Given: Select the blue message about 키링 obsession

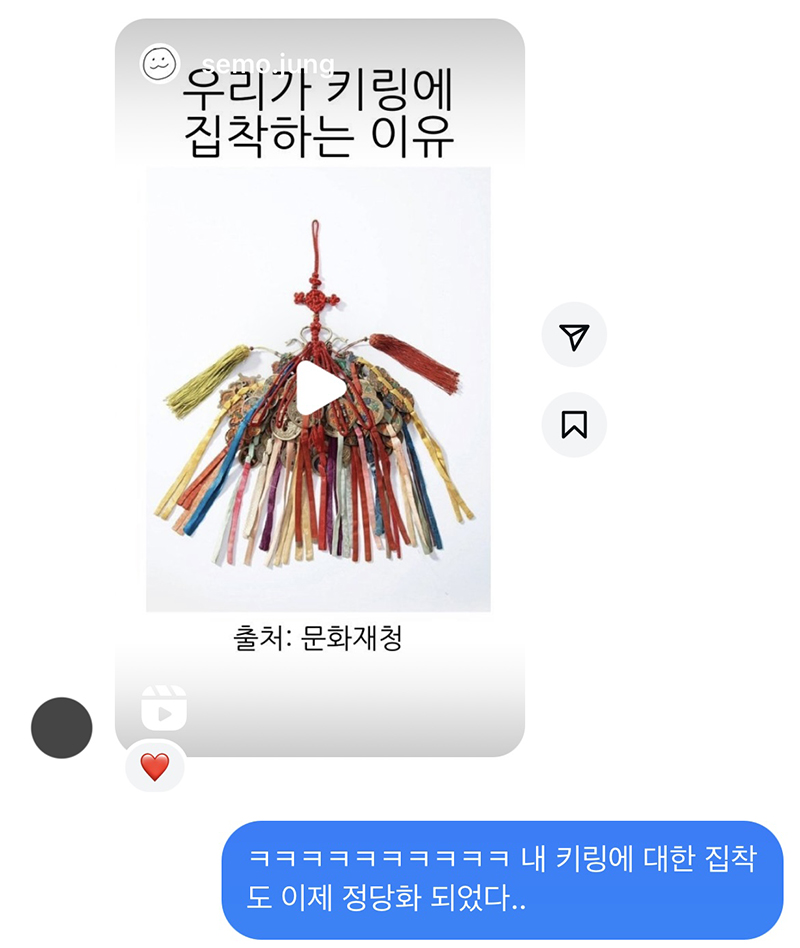Looking at the screenshot, I should (502, 879).
